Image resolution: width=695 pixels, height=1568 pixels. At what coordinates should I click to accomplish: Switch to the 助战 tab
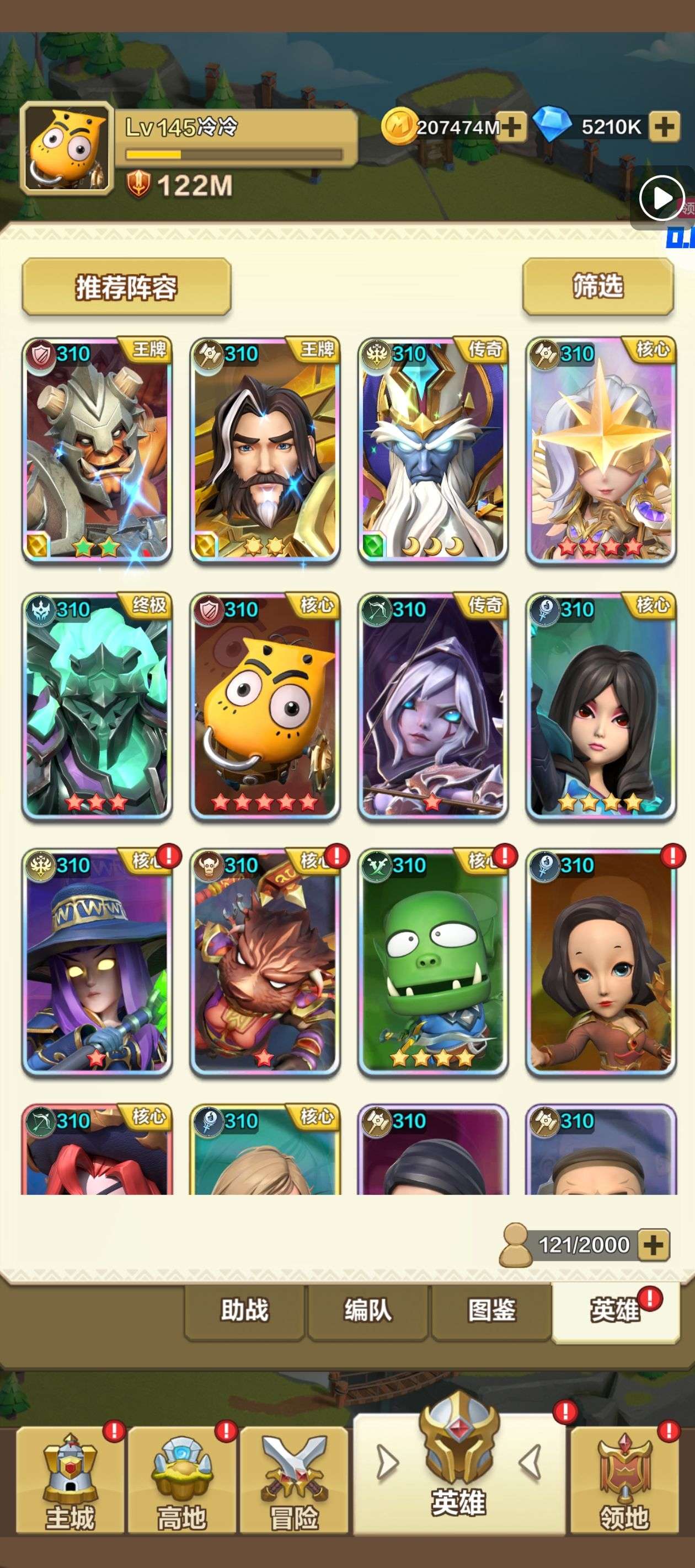point(244,1311)
